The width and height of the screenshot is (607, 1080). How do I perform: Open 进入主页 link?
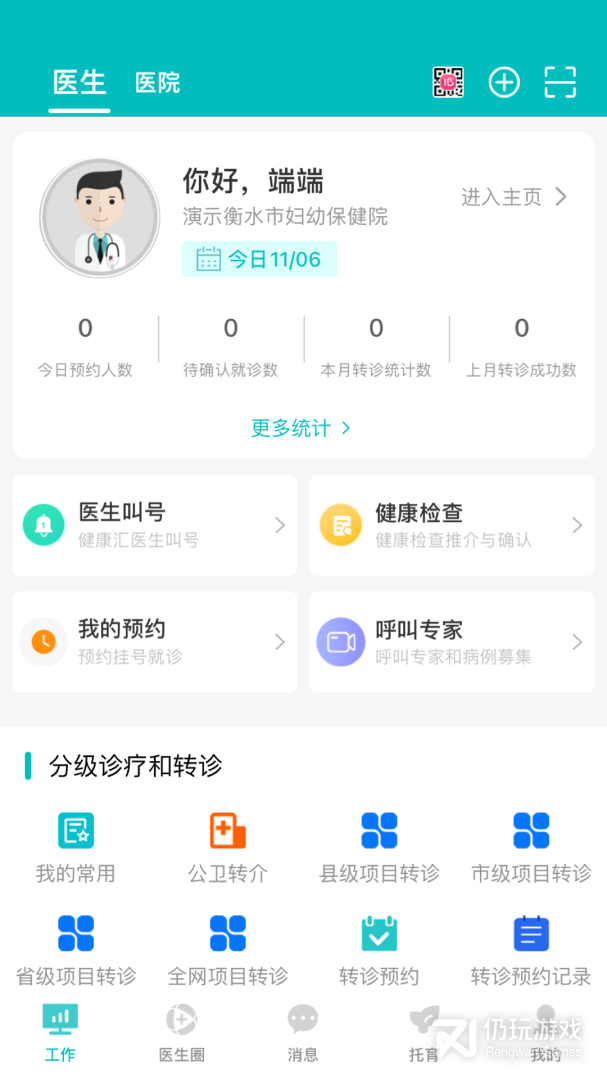[x=514, y=197]
